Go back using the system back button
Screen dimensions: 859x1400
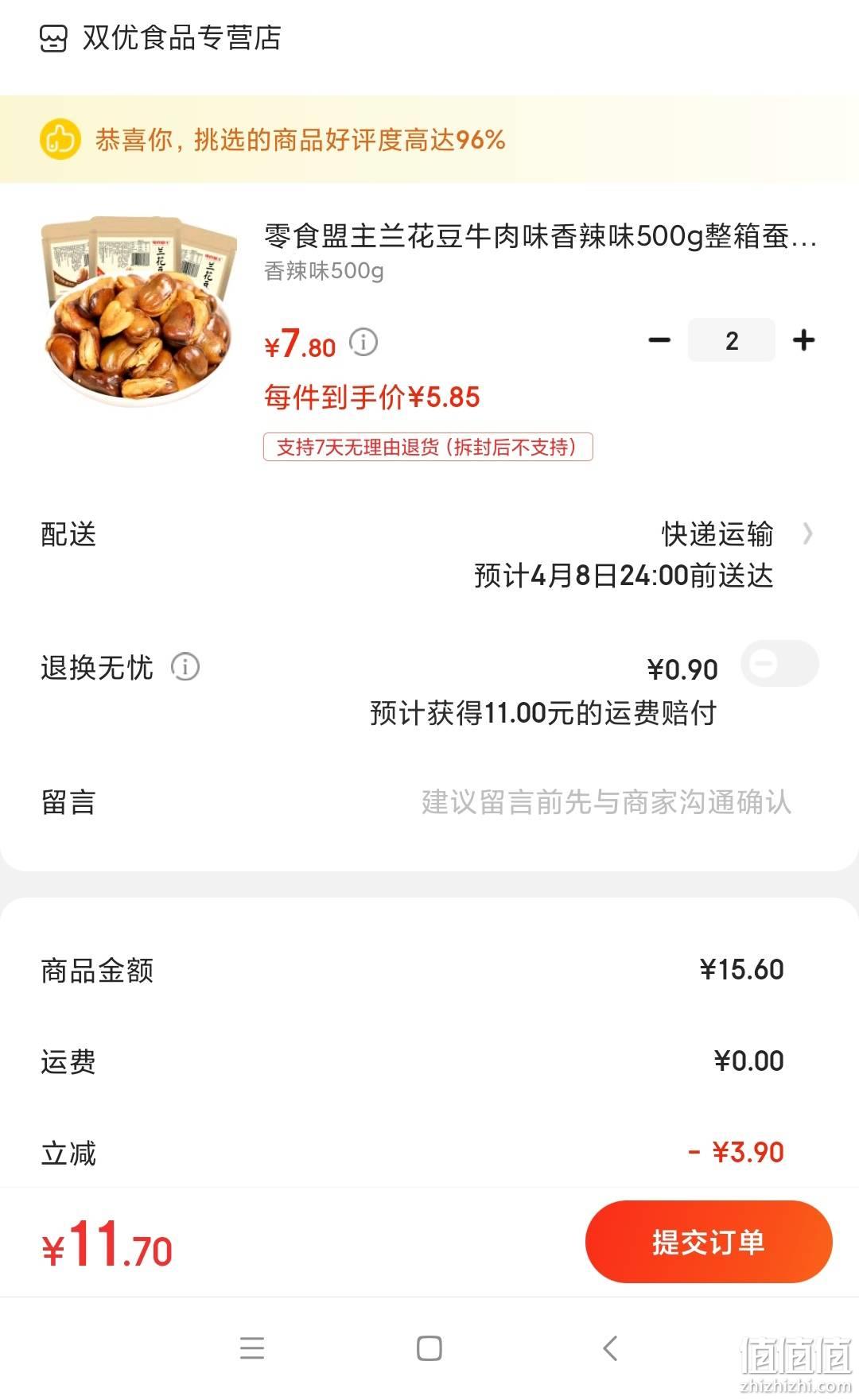point(610,1348)
